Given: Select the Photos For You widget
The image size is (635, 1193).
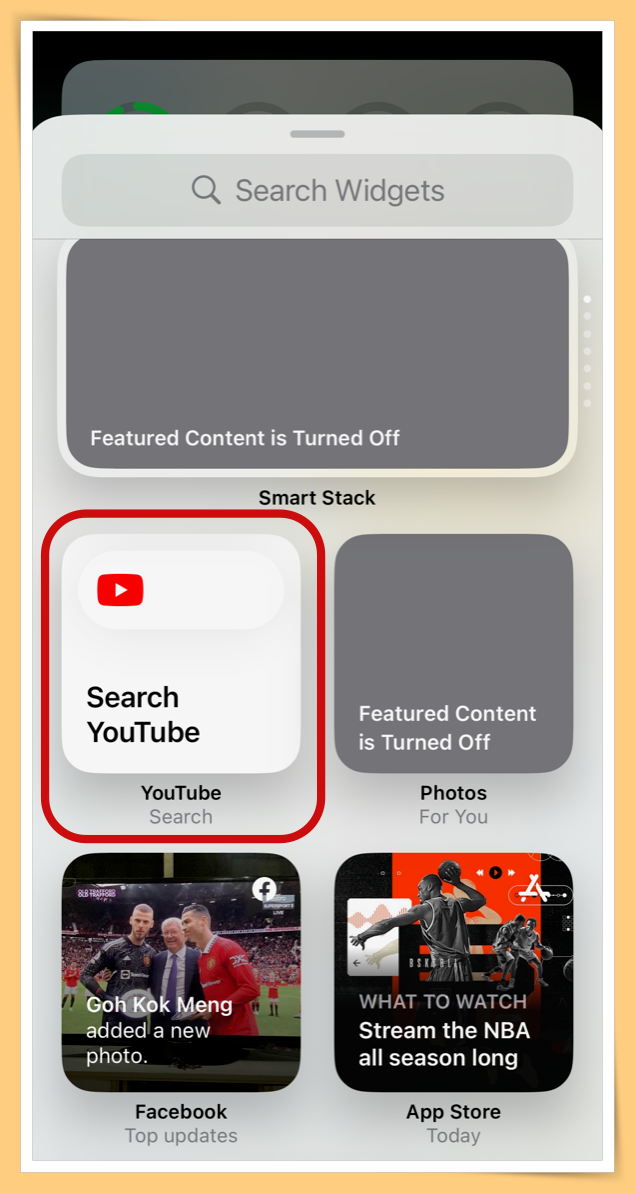Looking at the screenshot, I should tap(453, 653).
